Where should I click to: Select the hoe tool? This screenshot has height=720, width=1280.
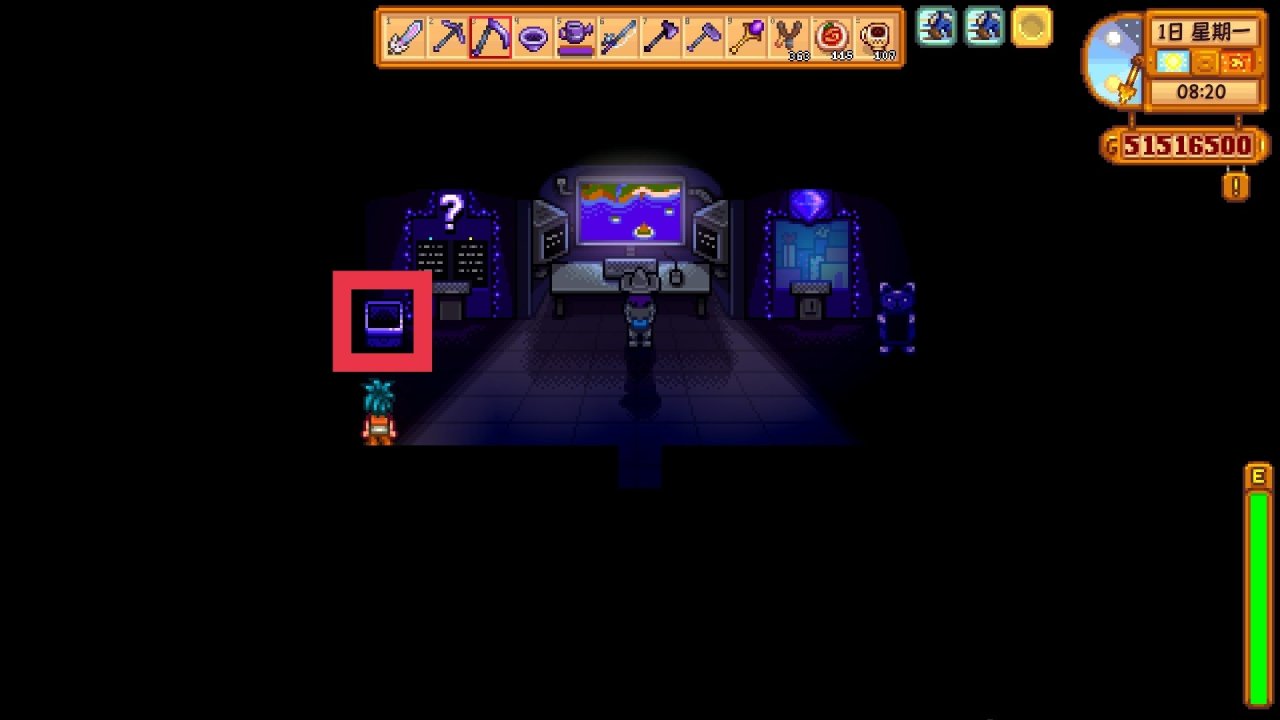click(704, 38)
